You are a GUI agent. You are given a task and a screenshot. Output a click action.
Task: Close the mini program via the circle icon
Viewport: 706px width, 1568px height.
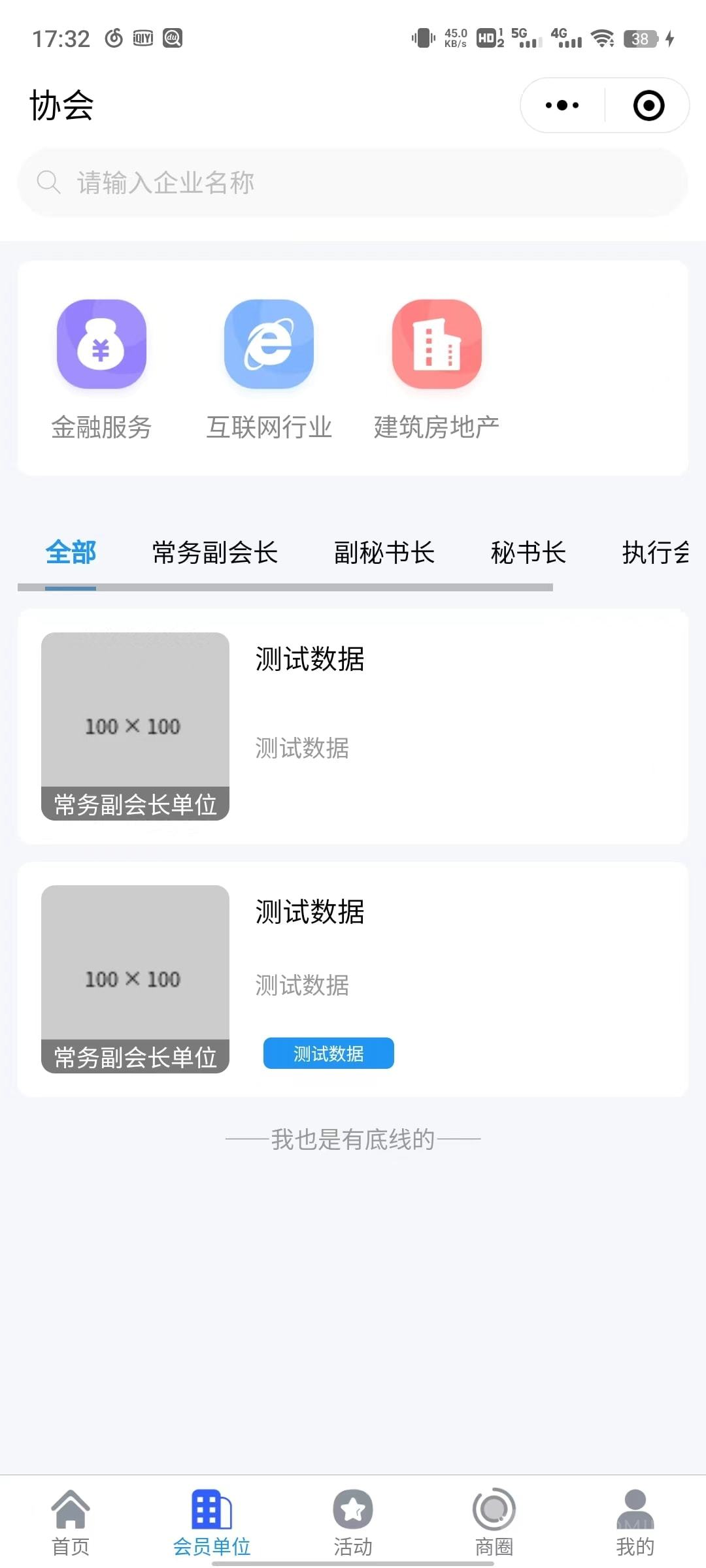[648, 105]
